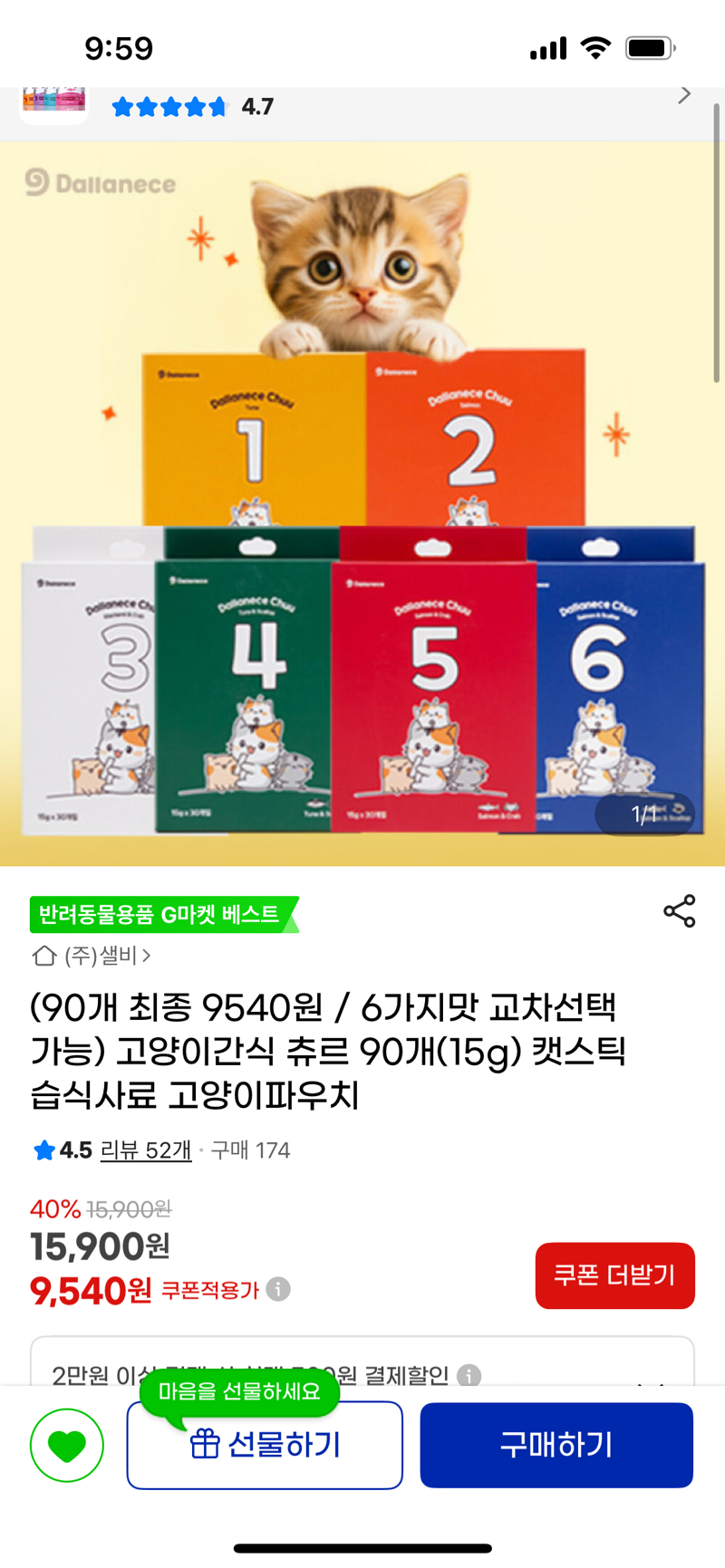The width and height of the screenshot is (725, 1568).
Task: Open the main product image
Action: [362, 504]
